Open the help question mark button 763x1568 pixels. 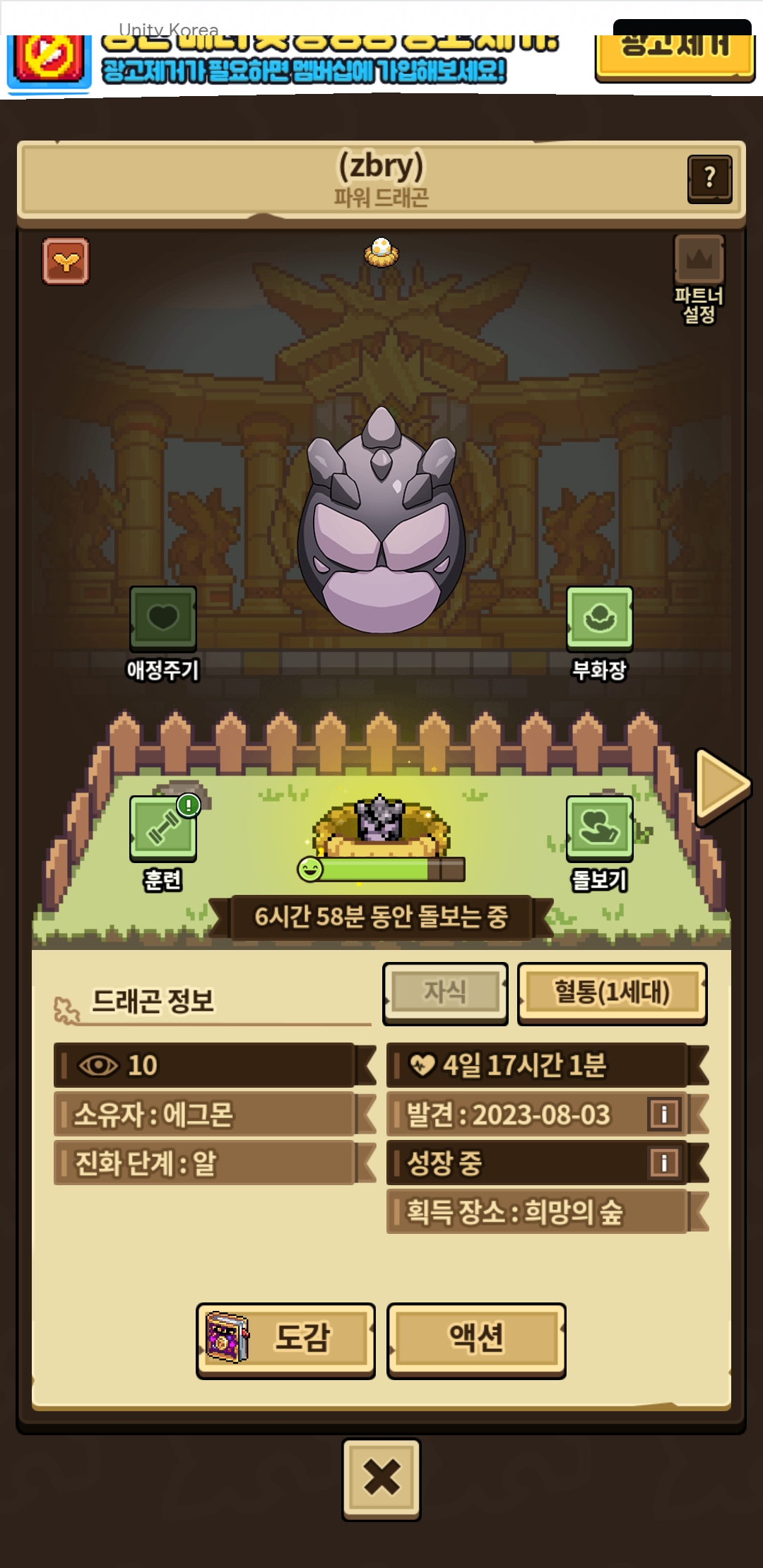pyautogui.click(x=709, y=179)
